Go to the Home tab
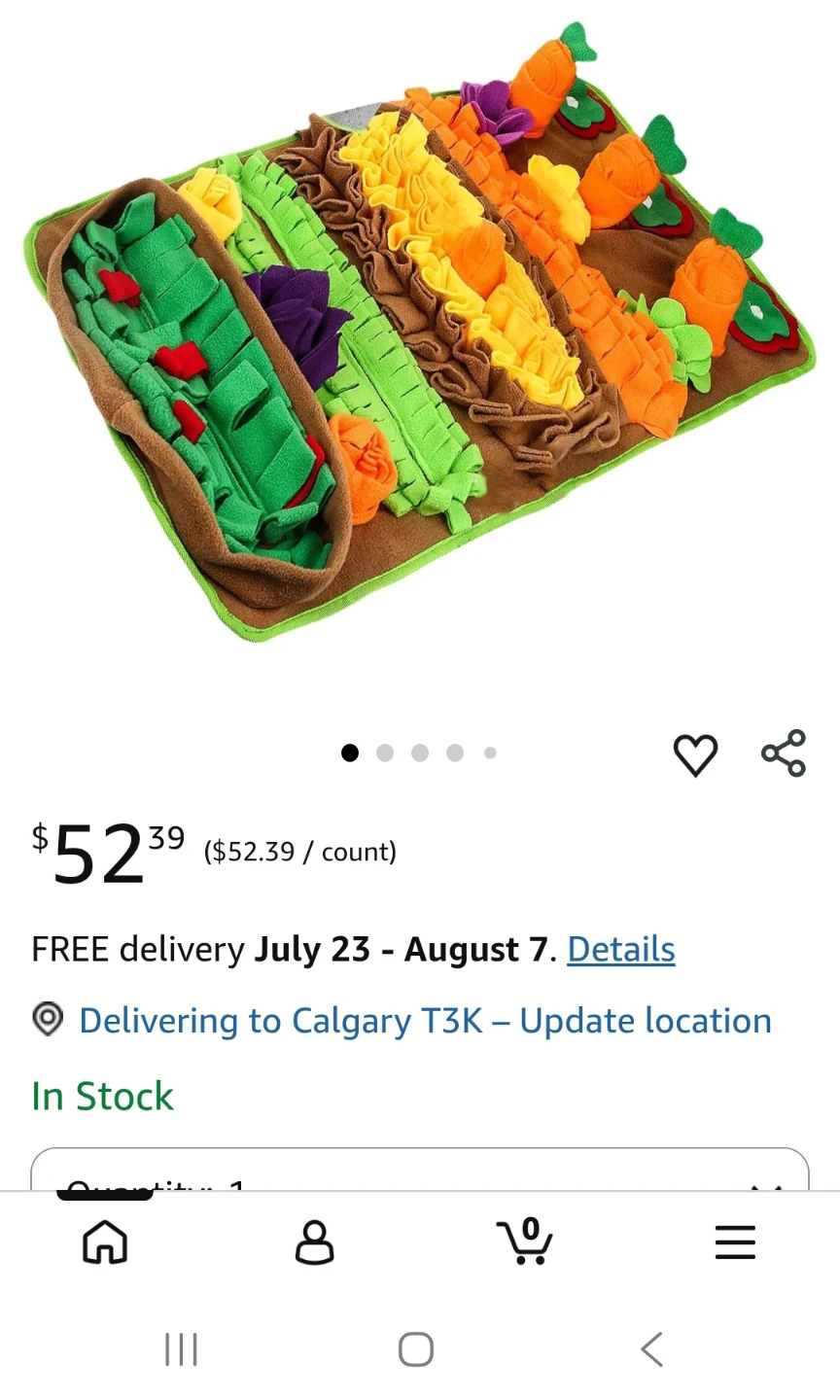 coord(105,1242)
